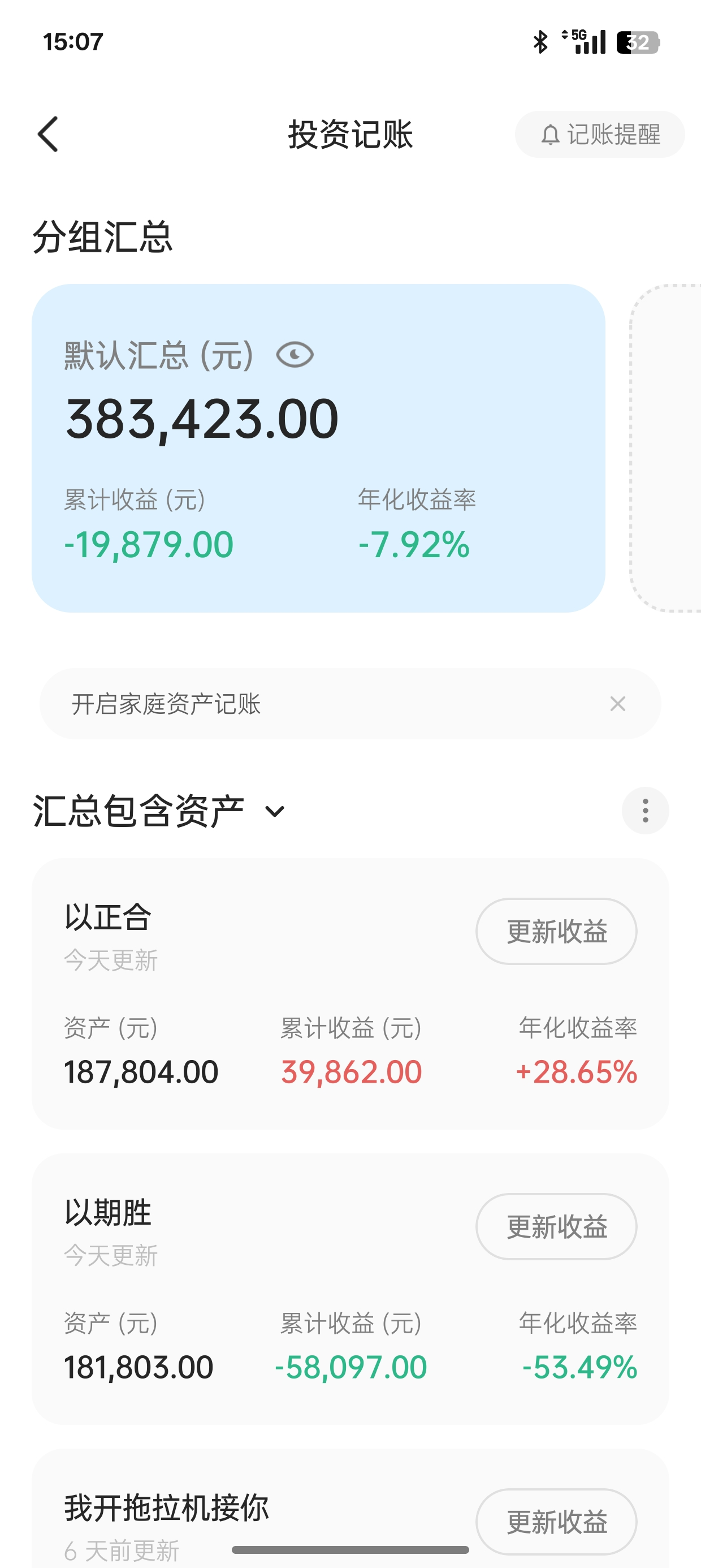Update earnings for 以正合

coord(556,931)
